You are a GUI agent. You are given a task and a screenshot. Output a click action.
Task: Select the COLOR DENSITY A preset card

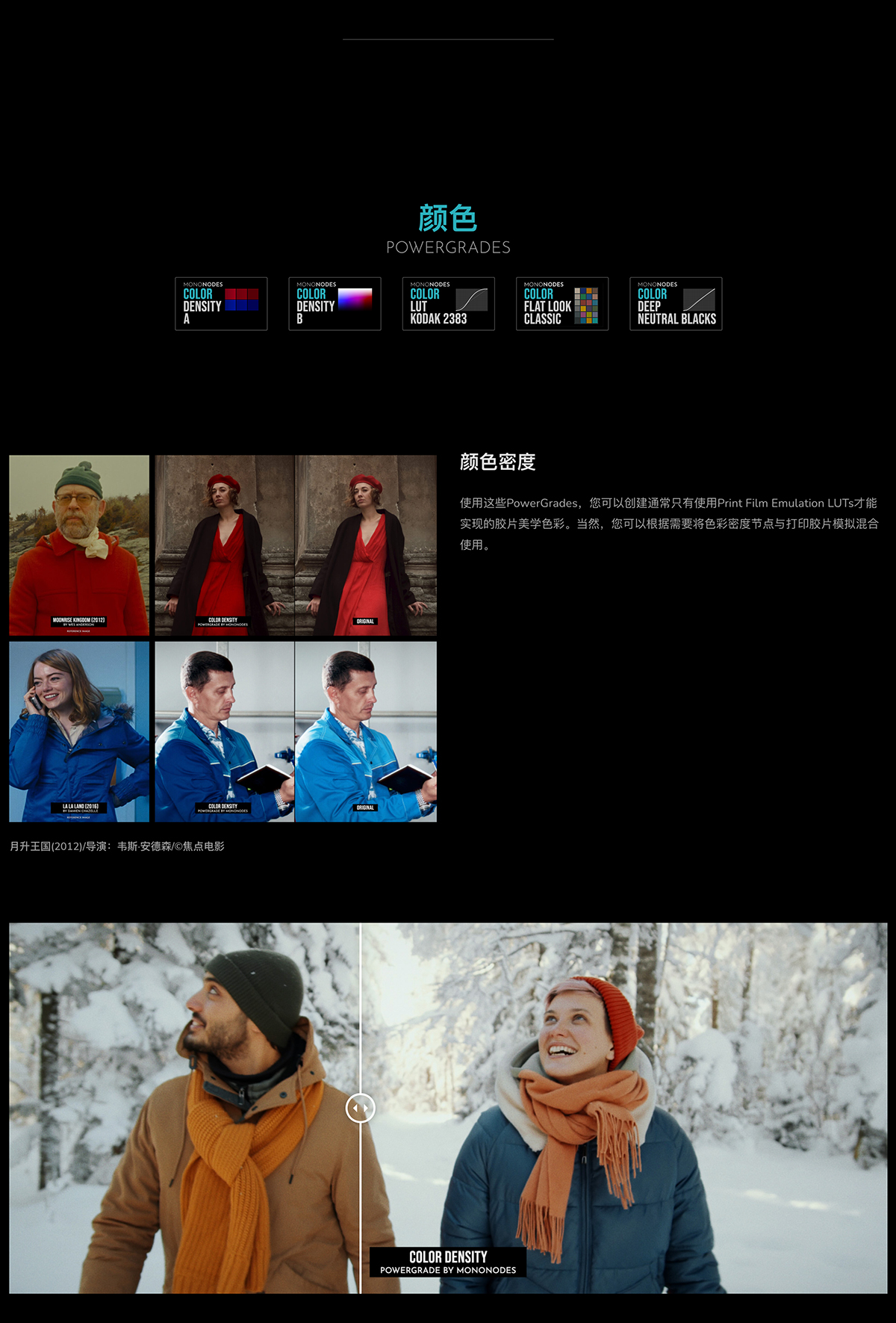click(222, 304)
